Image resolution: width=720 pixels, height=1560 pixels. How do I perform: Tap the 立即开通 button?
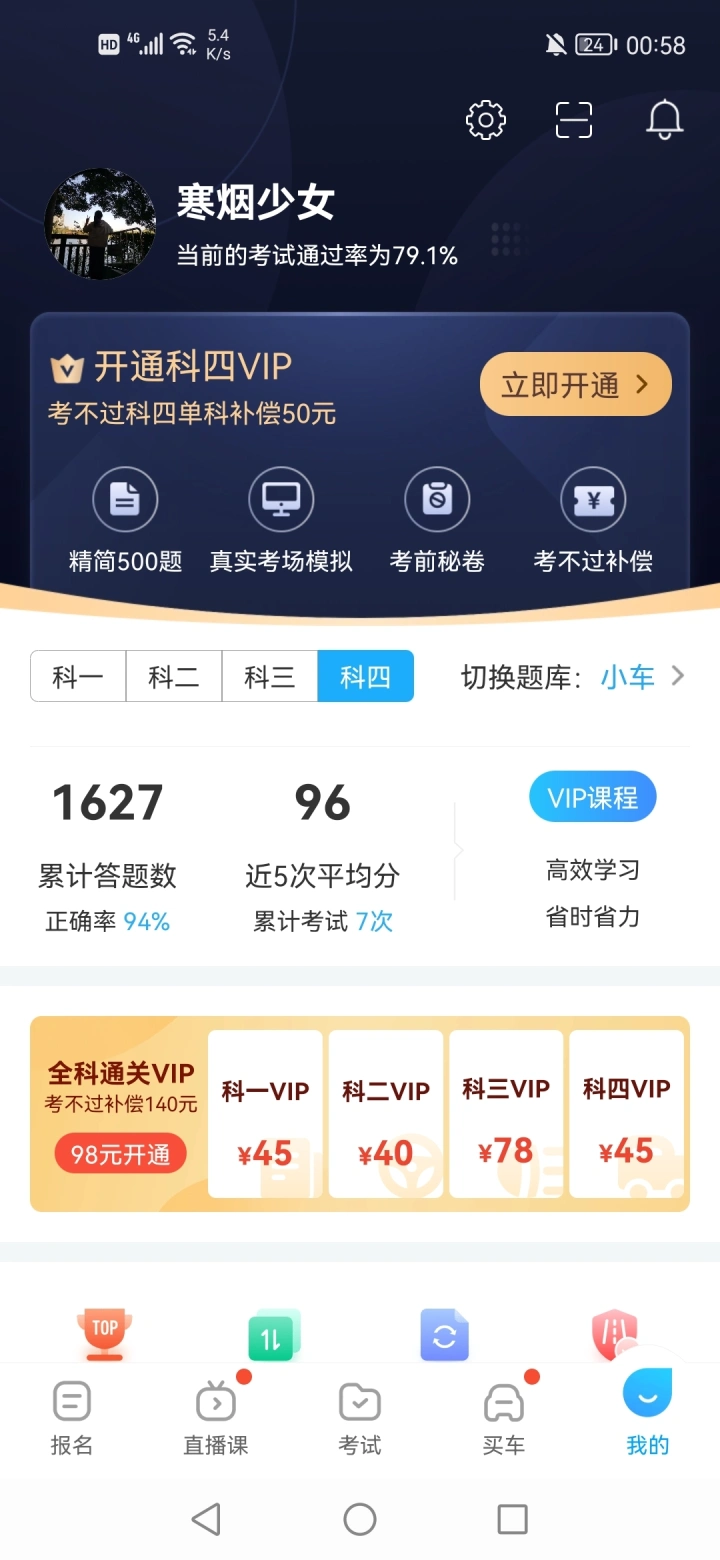576,384
